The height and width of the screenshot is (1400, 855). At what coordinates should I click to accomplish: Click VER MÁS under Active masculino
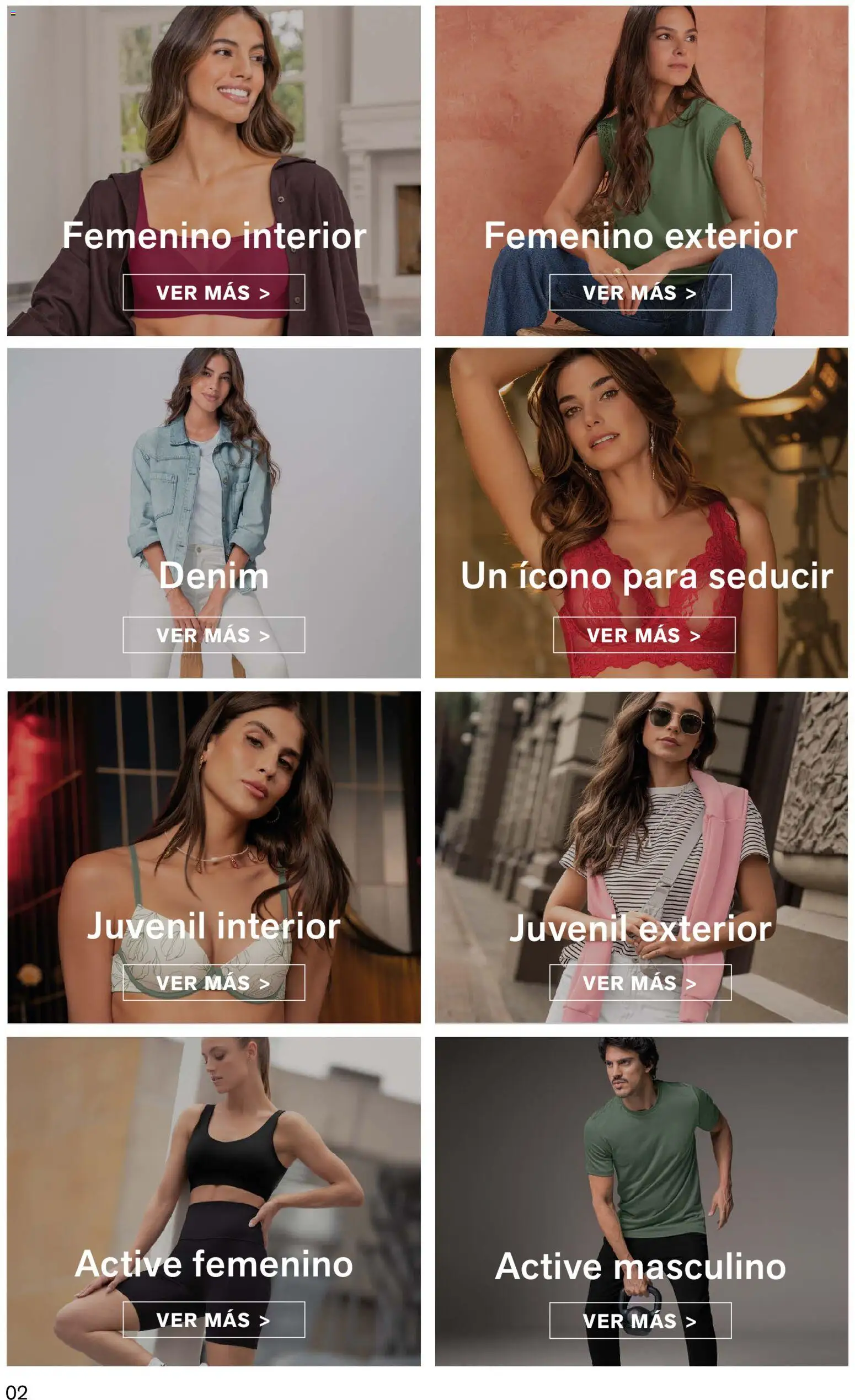pyautogui.click(x=642, y=1321)
